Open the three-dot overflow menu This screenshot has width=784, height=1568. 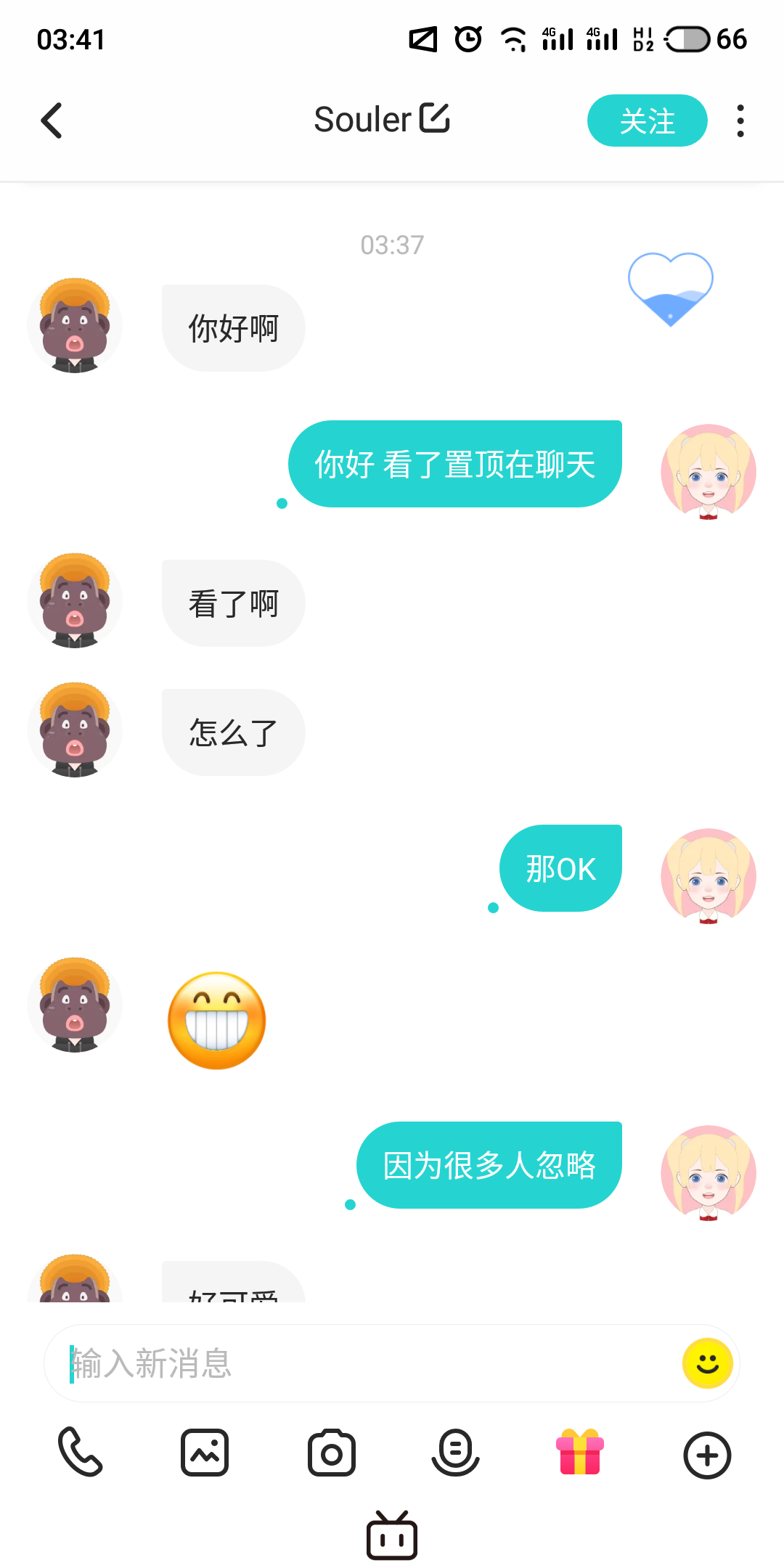pyautogui.click(x=740, y=121)
